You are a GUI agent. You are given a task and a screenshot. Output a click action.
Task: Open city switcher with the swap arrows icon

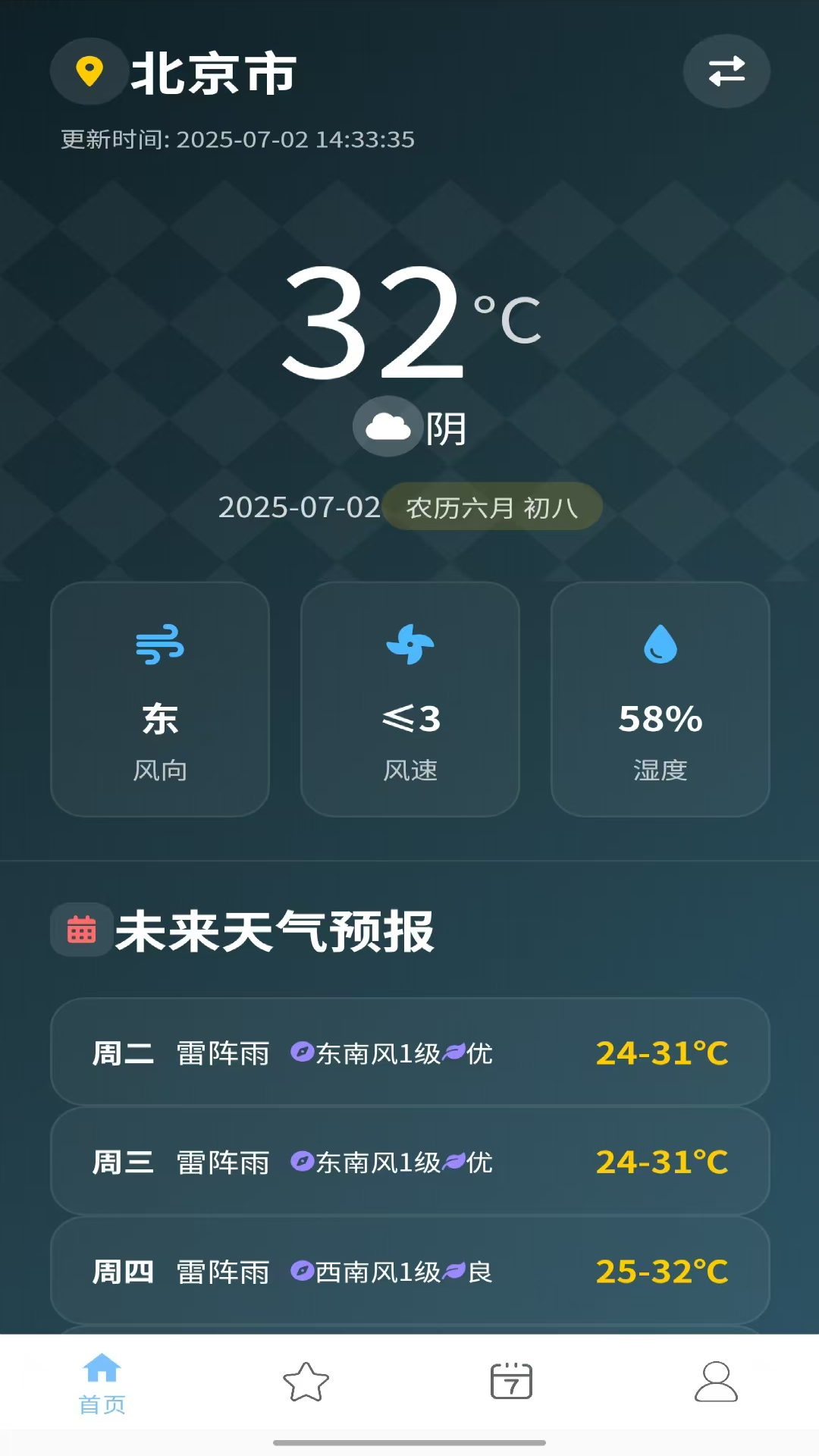pos(726,71)
